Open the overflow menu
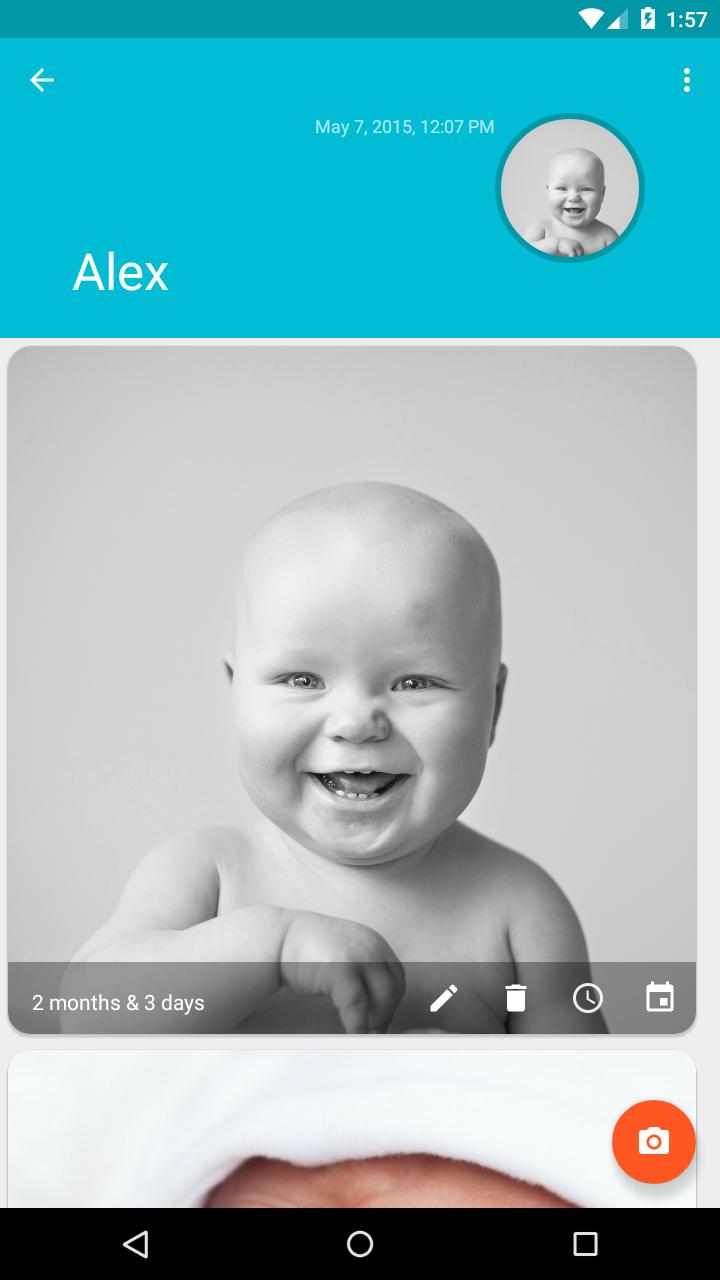 (686, 80)
